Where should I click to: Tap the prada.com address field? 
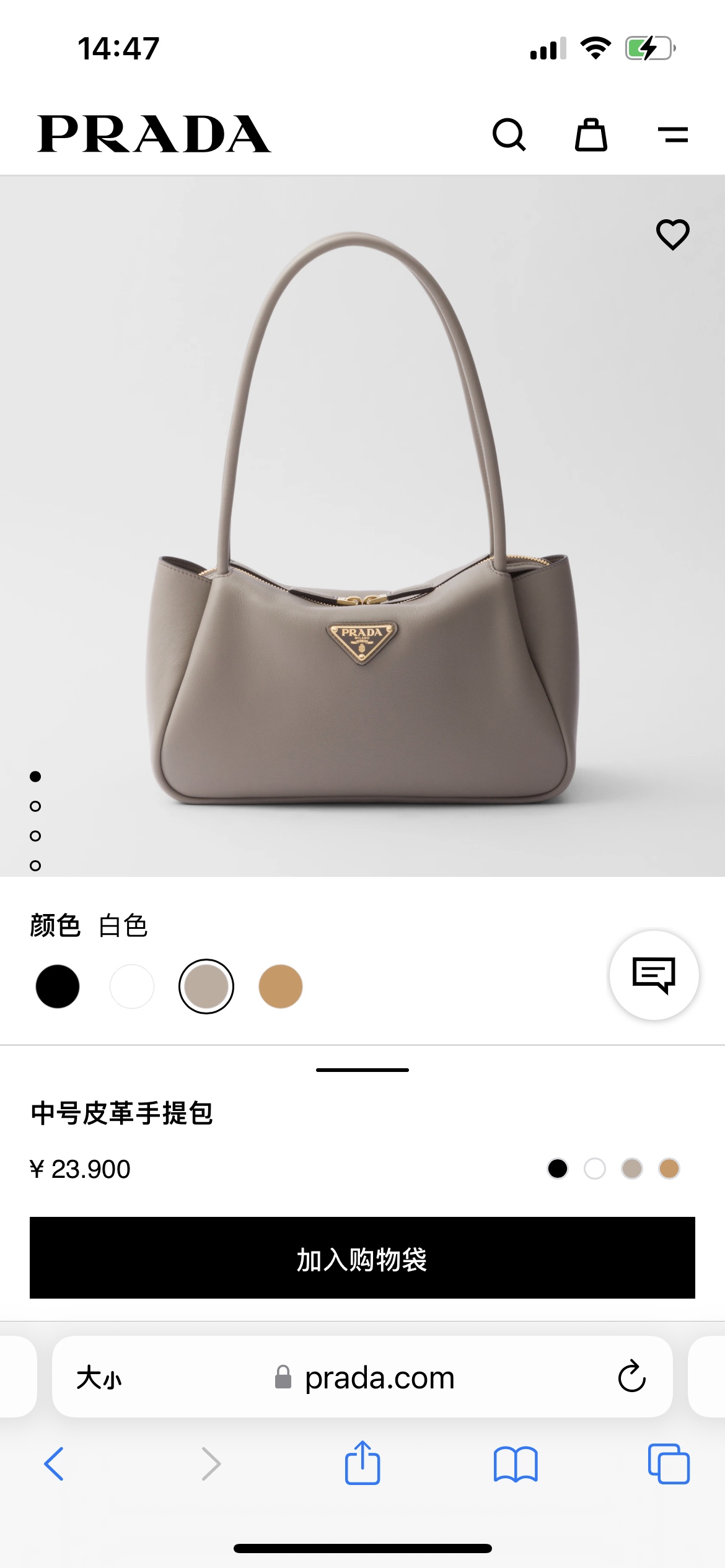tap(379, 1378)
